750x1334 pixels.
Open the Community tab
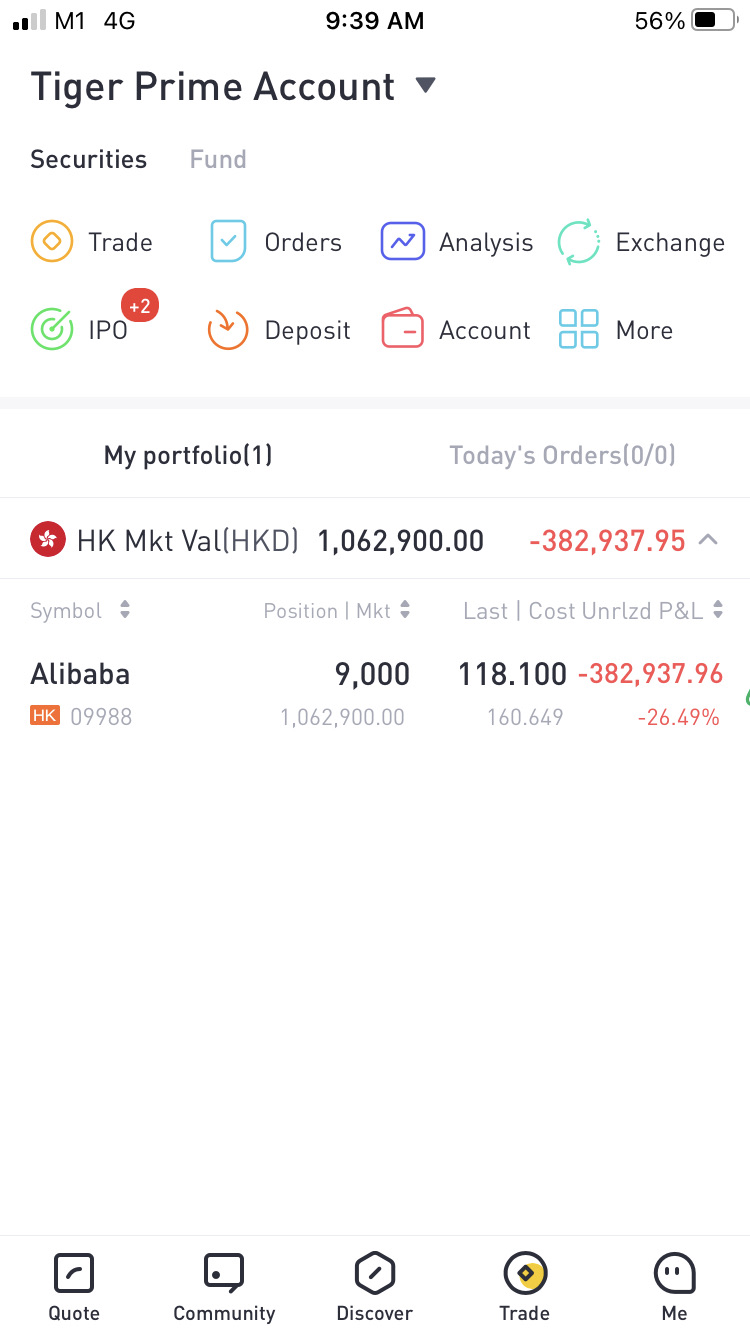pyautogui.click(x=224, y=1288)
